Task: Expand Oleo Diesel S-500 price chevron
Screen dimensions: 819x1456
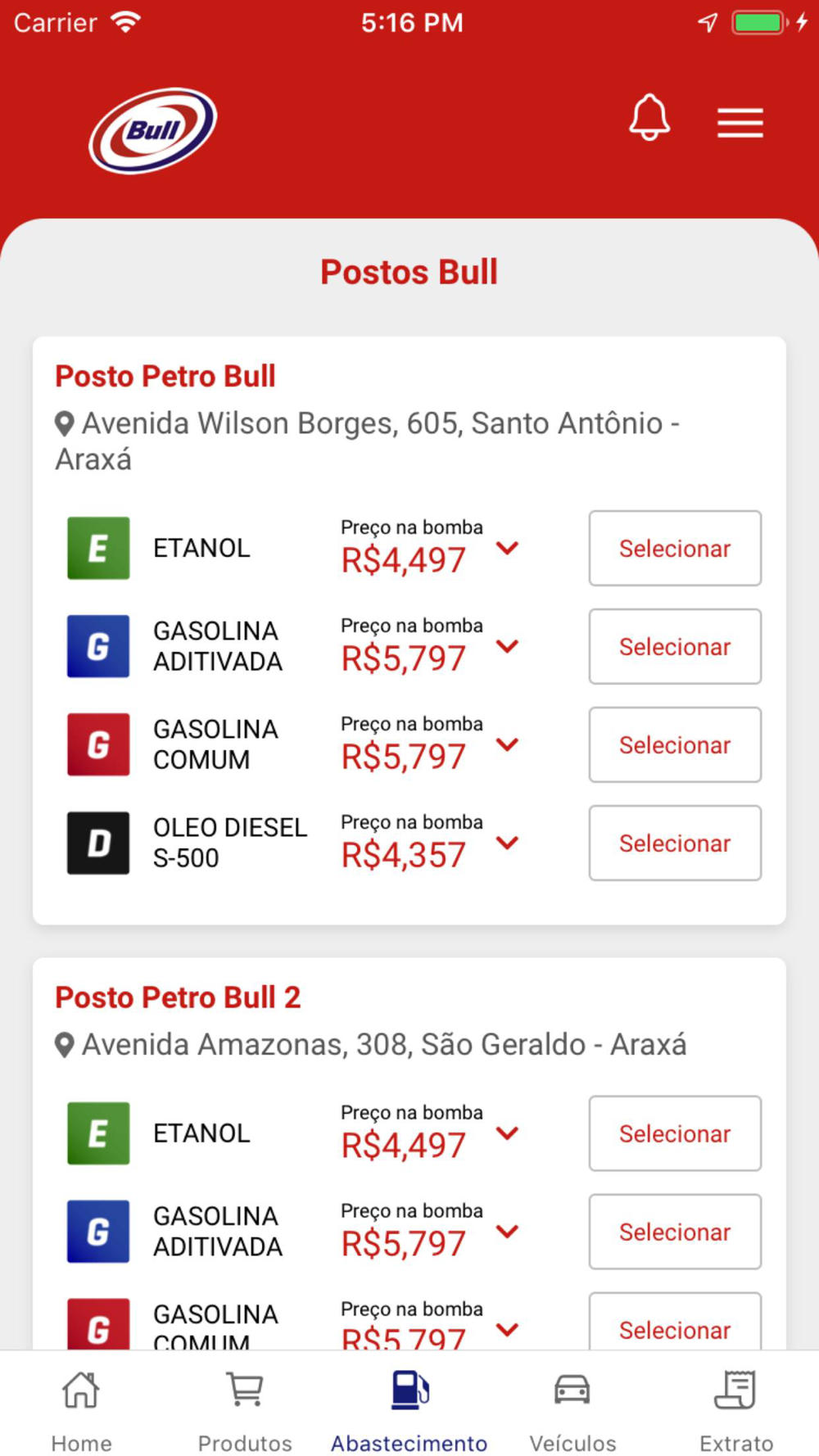Action: [x=508, y=843]
